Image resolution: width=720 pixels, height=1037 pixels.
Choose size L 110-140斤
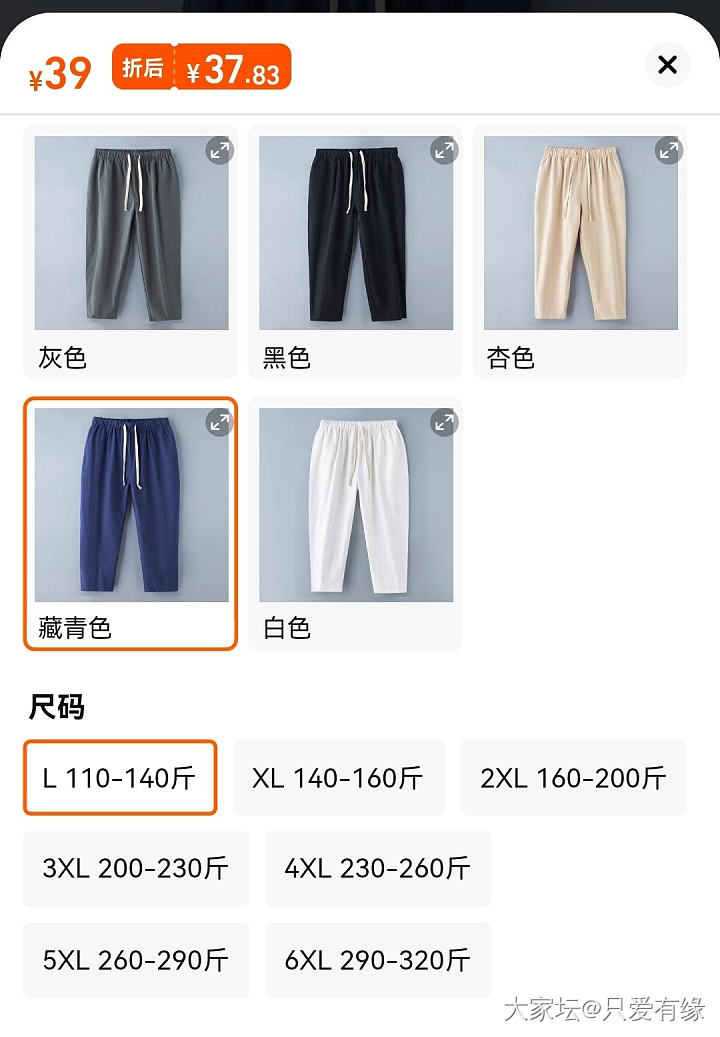pos(120,778)
